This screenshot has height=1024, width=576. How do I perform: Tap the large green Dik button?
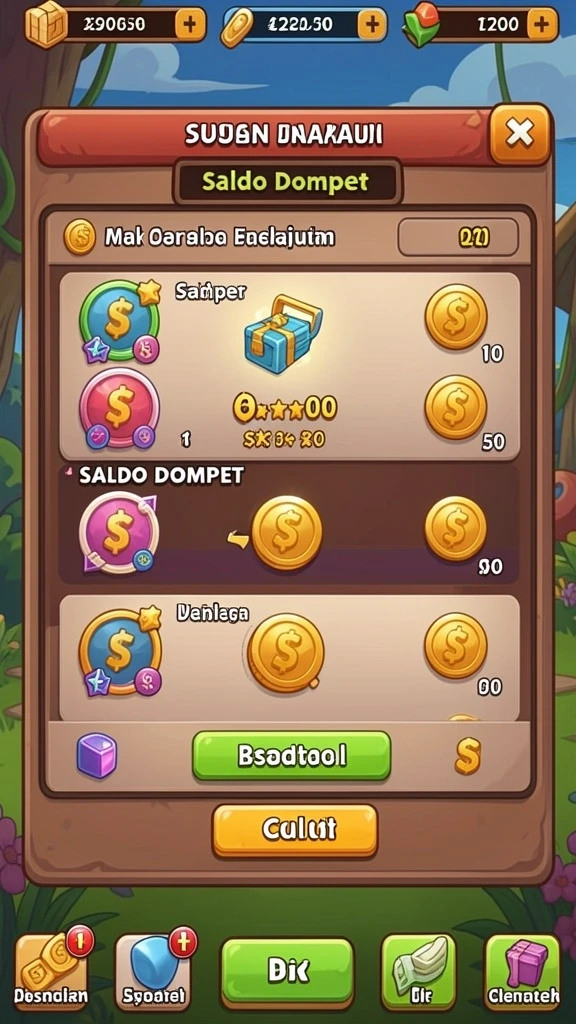(287, 972)
